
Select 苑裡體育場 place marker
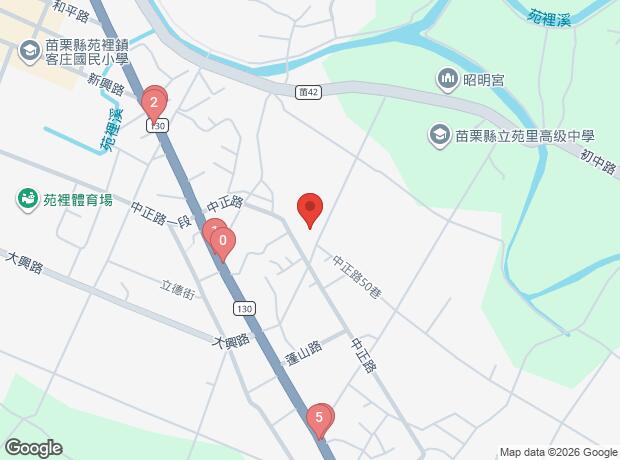[x=27, y=199]
